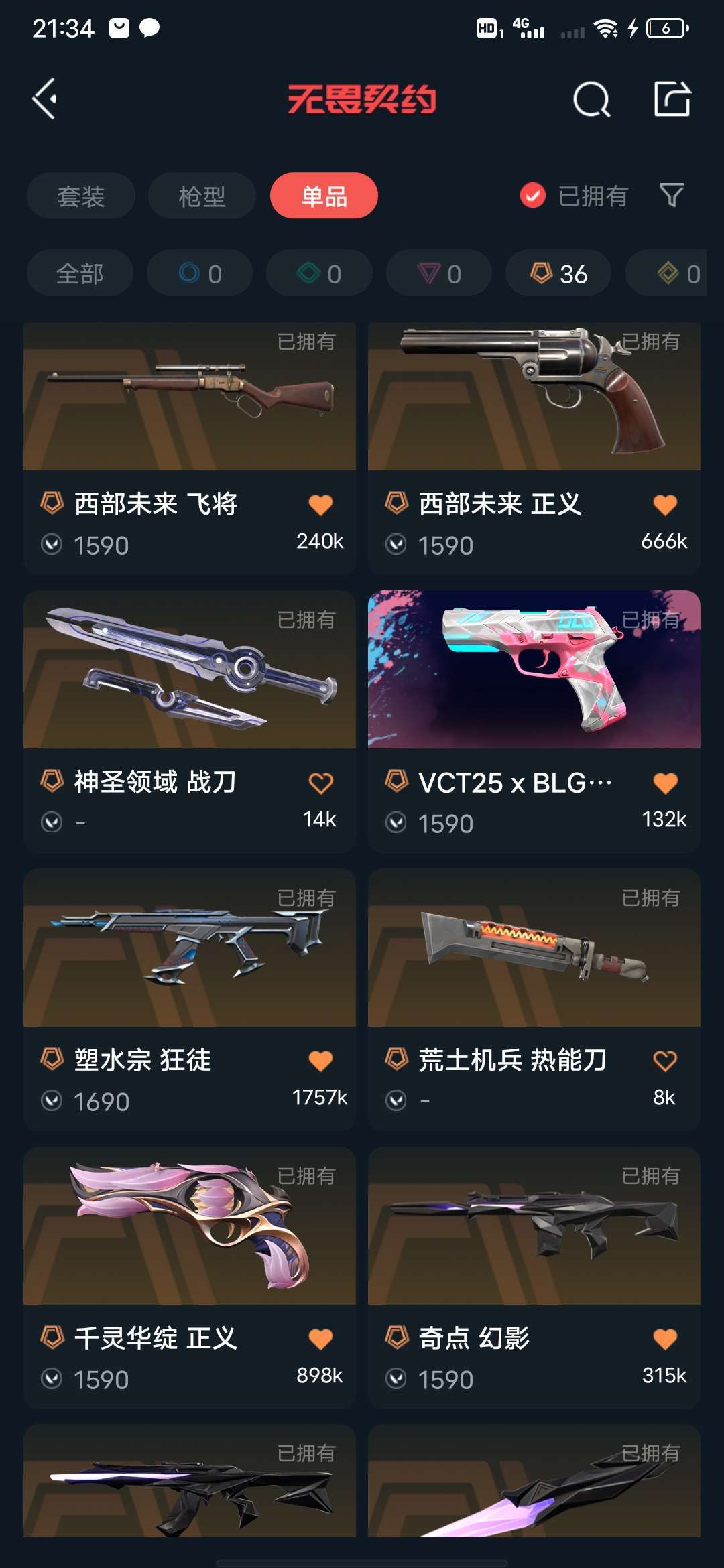The image size is (724, 1568).
Task: Select the orange tier chip showing 36
Action: (558, 273)
